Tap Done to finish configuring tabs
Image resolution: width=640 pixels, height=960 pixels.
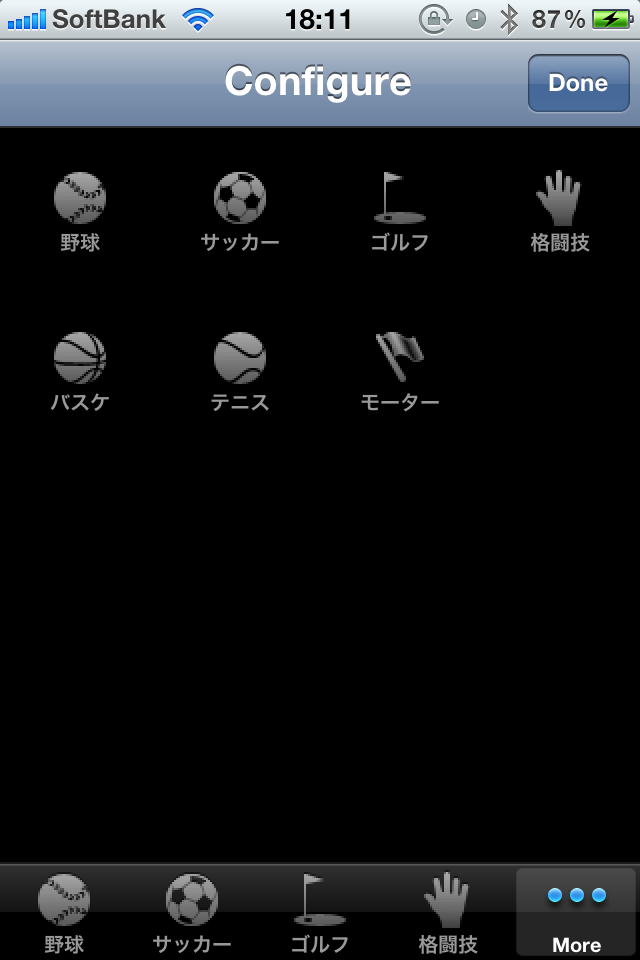click(x=578, y=83)
